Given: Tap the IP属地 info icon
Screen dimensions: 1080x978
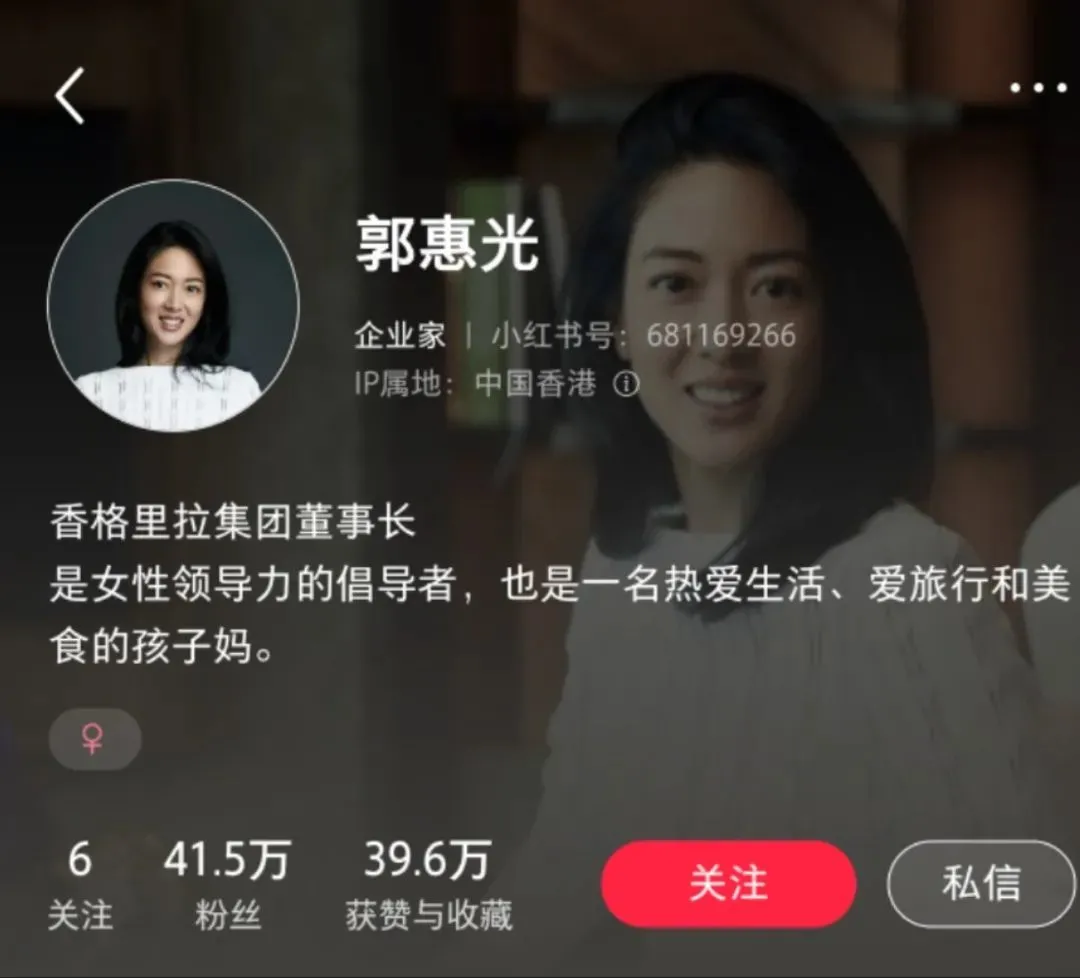Looking at the screenshot, I should [x=626, y=384].
